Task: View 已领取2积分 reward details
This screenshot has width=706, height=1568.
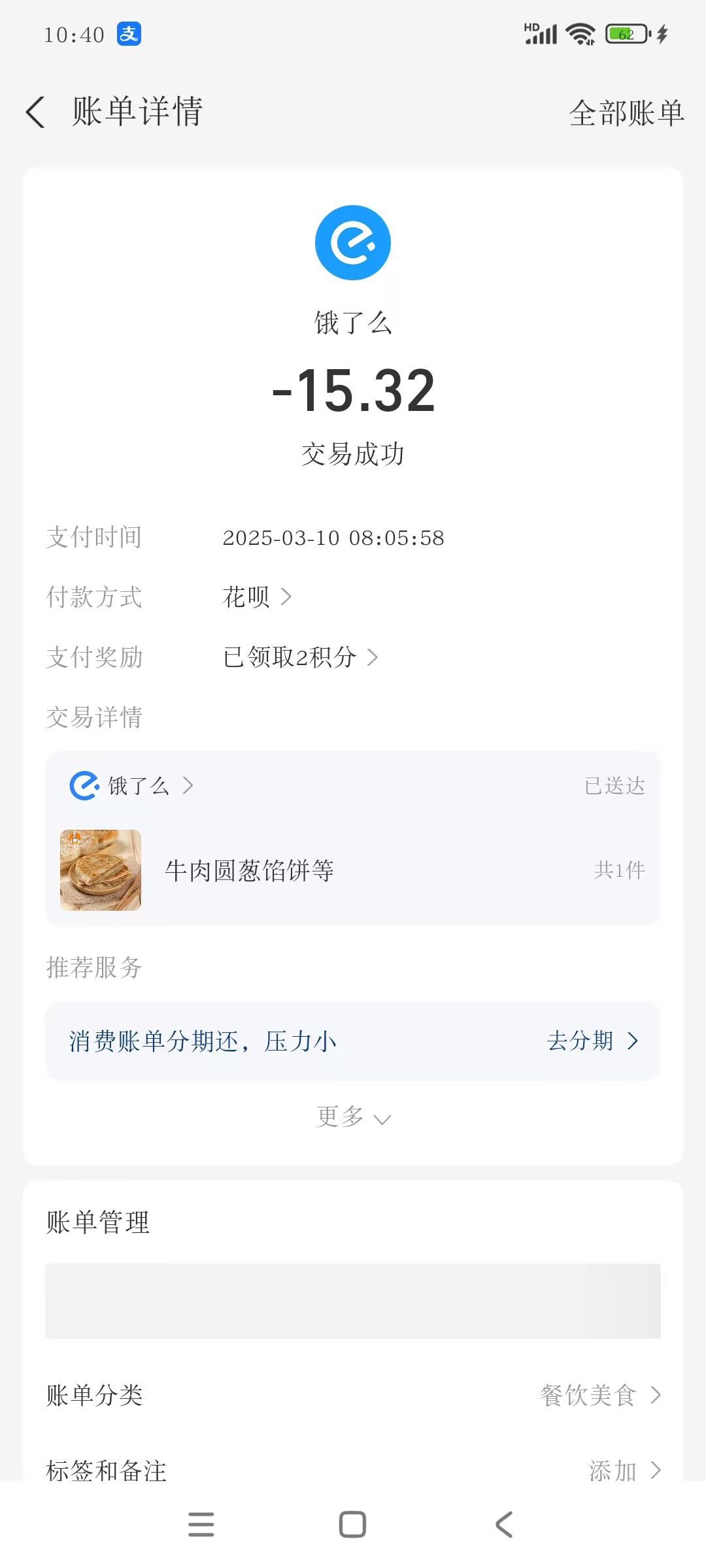Action: (299, 657)
